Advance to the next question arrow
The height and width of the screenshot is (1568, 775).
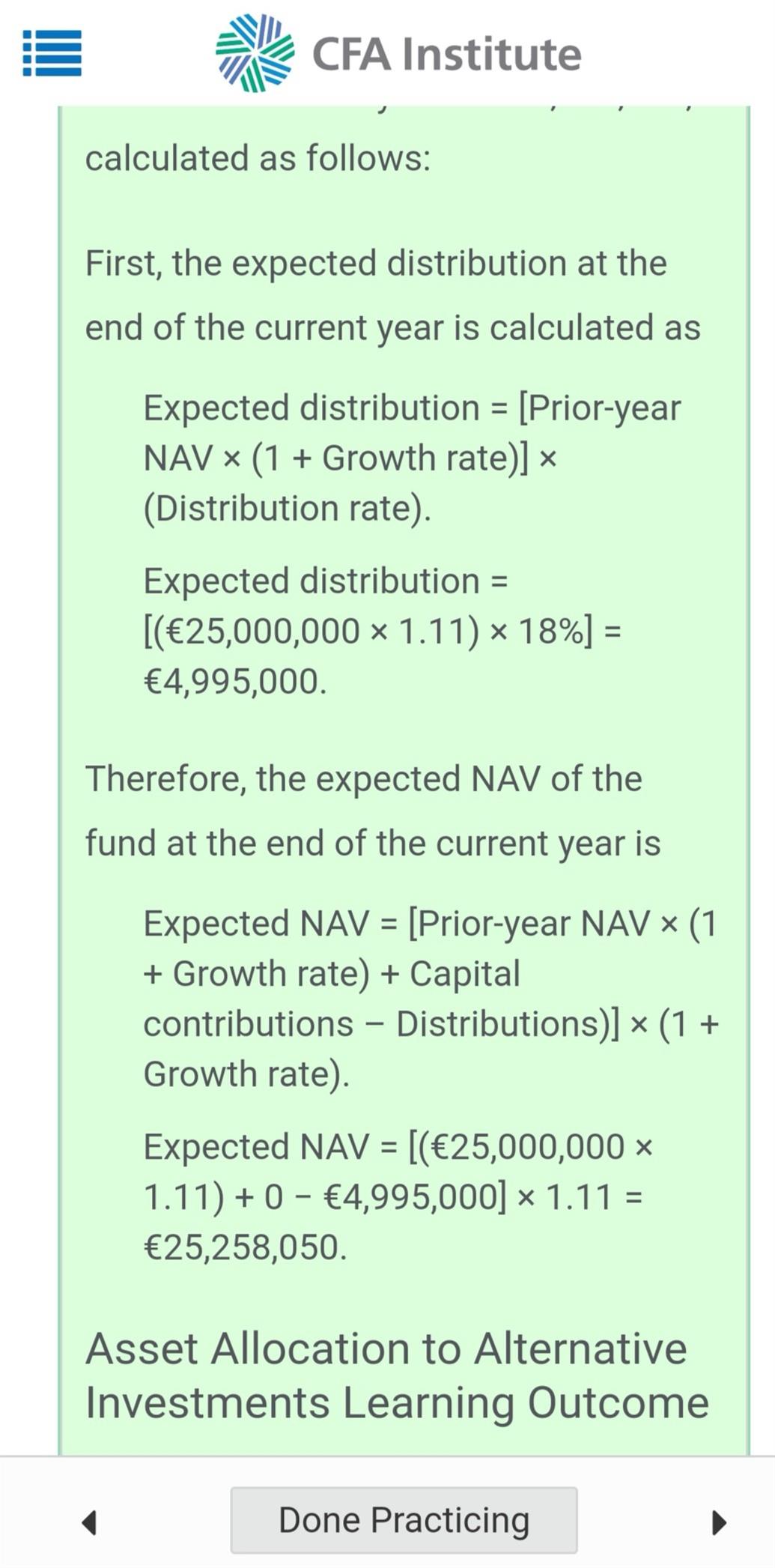pos(718,1522)
